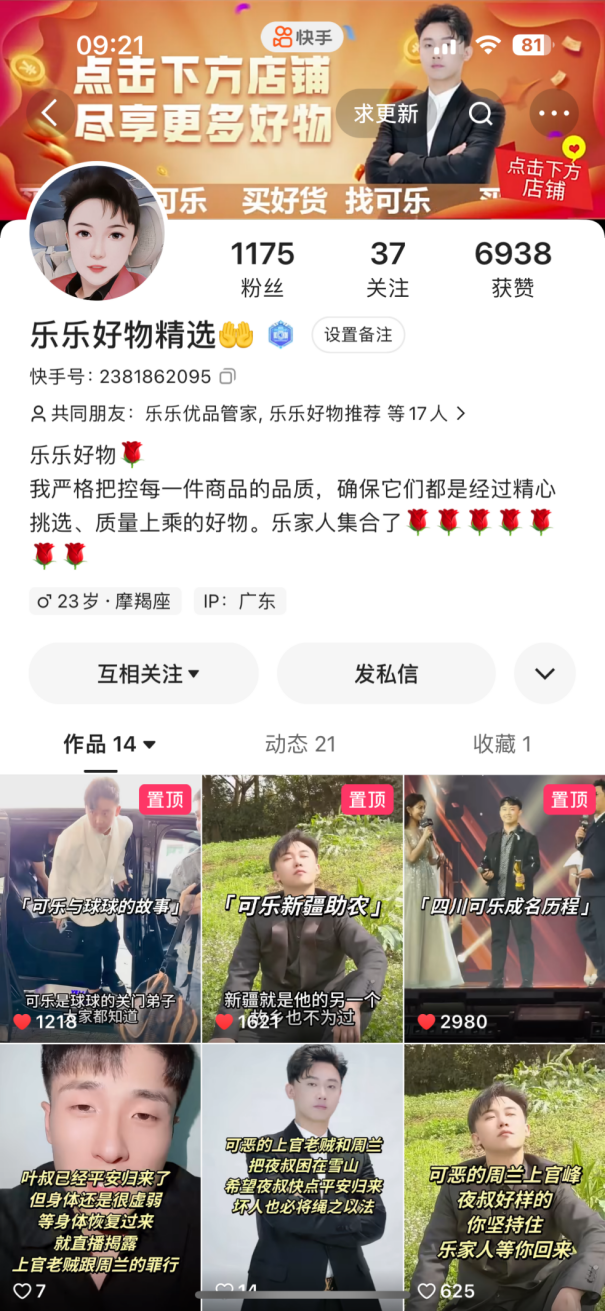This screenshot has width=605, height=1311.
Task: Open the three-dot overflow menu
Action: pos(553,114)
